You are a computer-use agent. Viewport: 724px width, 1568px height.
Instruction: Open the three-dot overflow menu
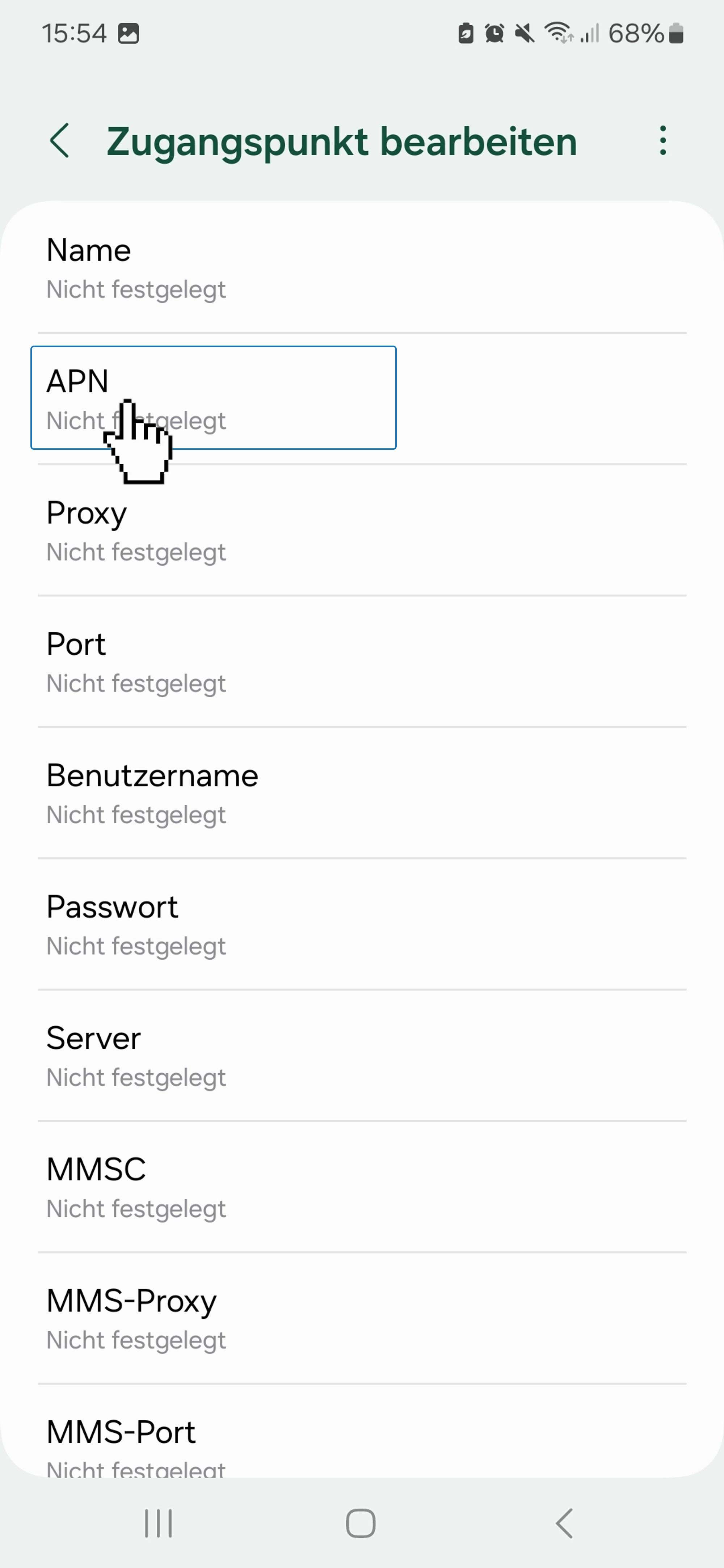662,141
